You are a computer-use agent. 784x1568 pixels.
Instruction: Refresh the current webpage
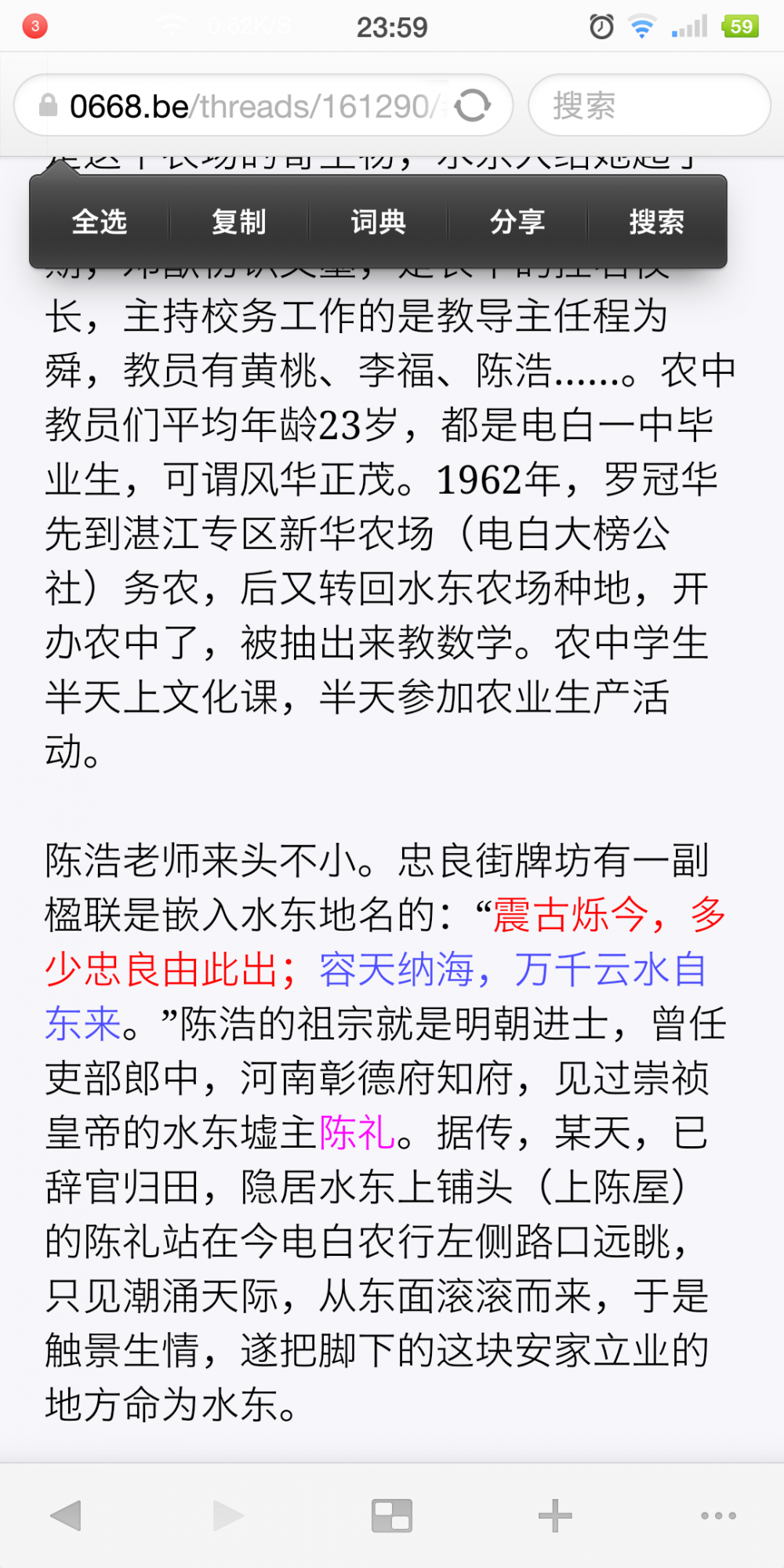(x=474, y=105)
